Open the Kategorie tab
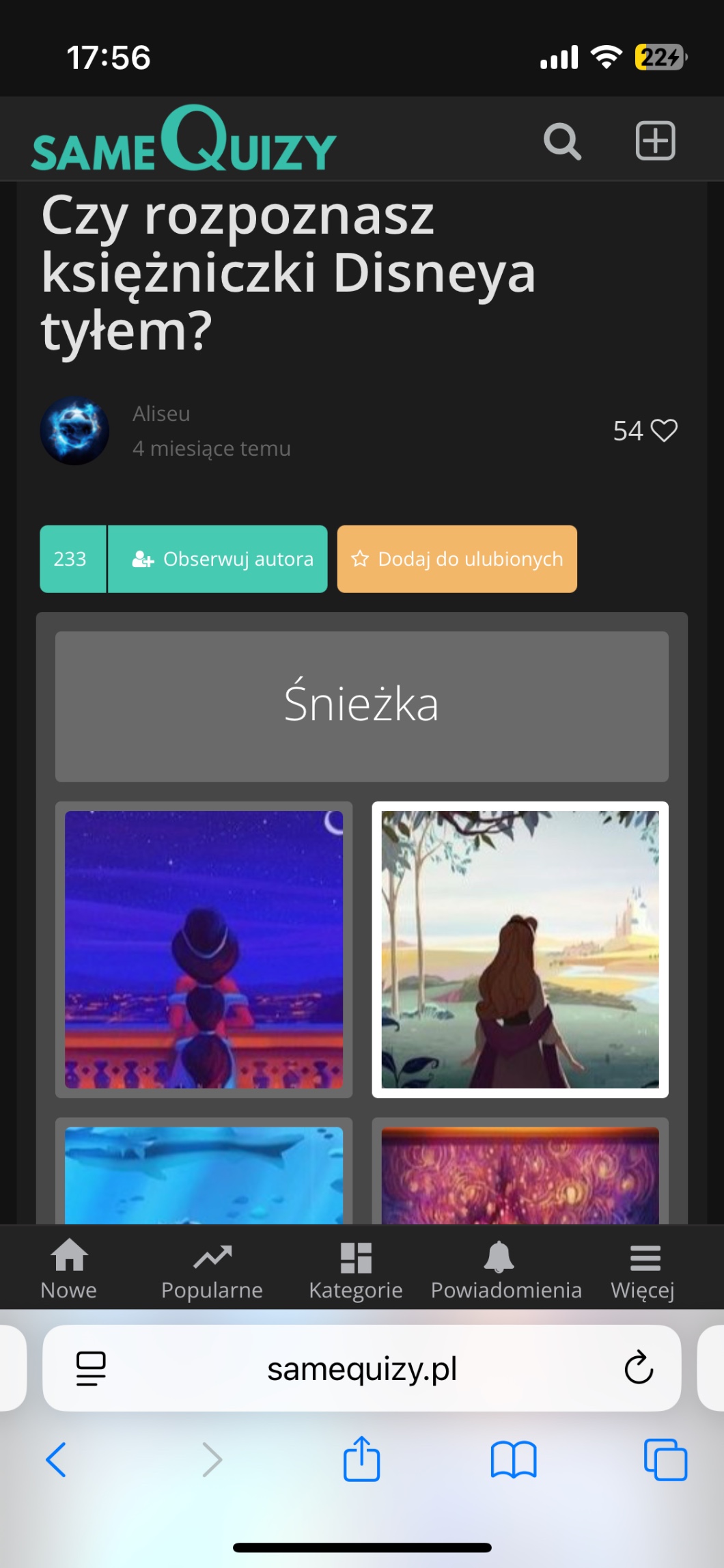This screenshot has width=724, height=1568. point(356,1269)
